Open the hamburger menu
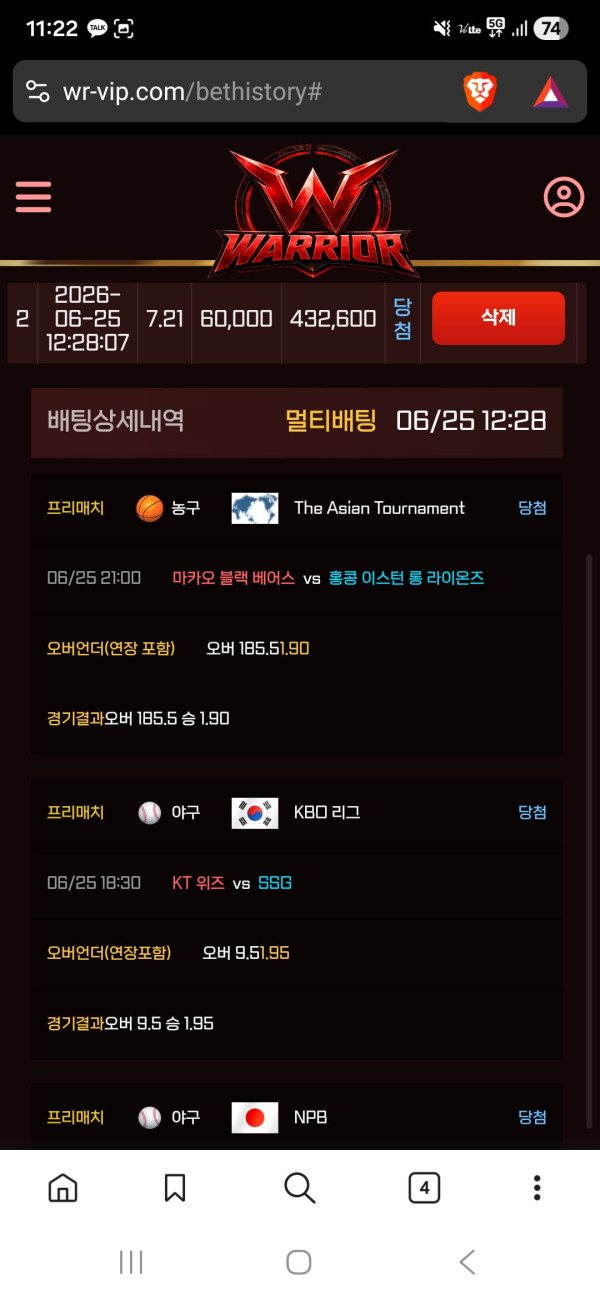This screenshot has height=1300, width=600. pos(33,197)
